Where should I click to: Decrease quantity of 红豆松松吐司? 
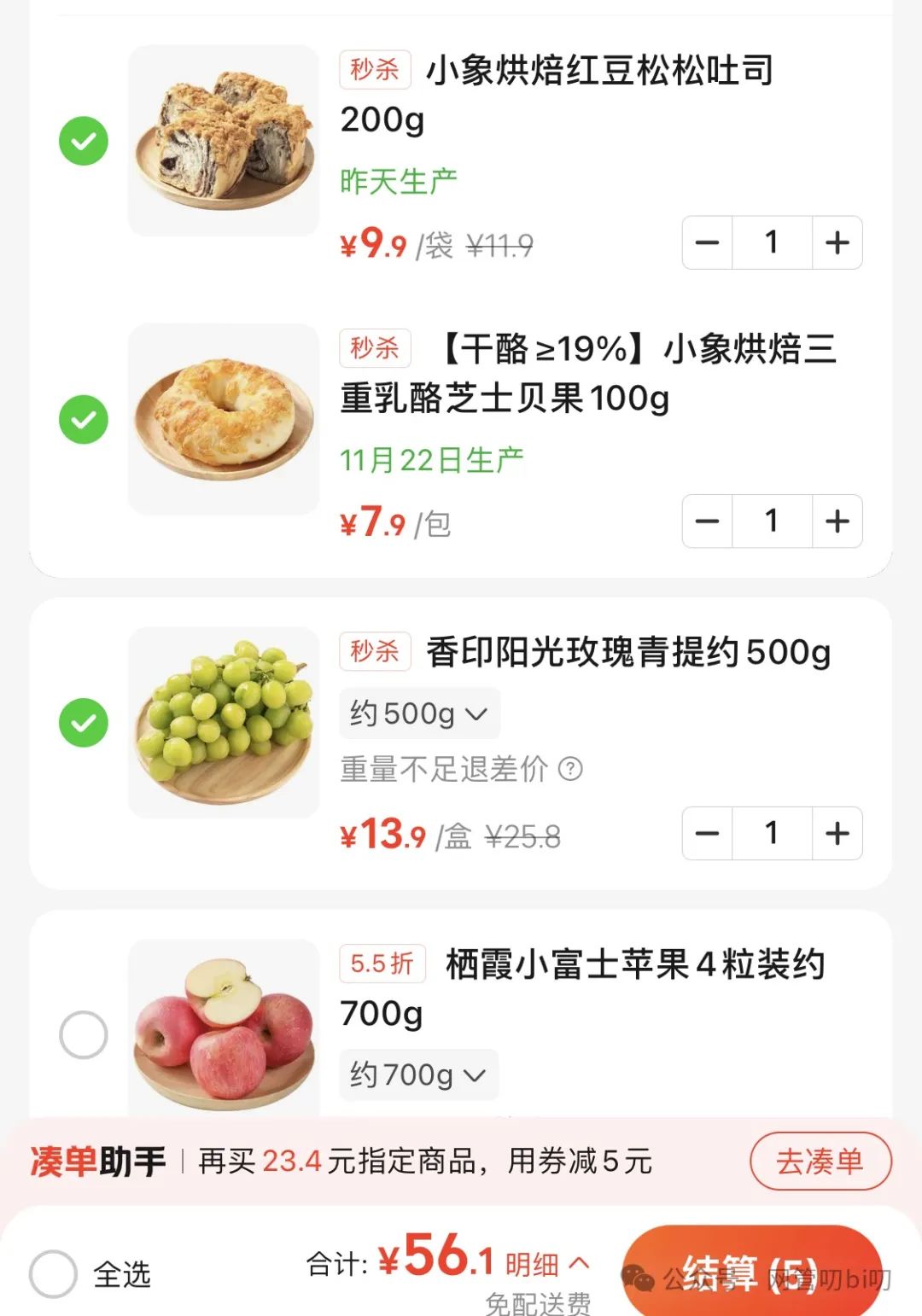(x=708, y=243)
